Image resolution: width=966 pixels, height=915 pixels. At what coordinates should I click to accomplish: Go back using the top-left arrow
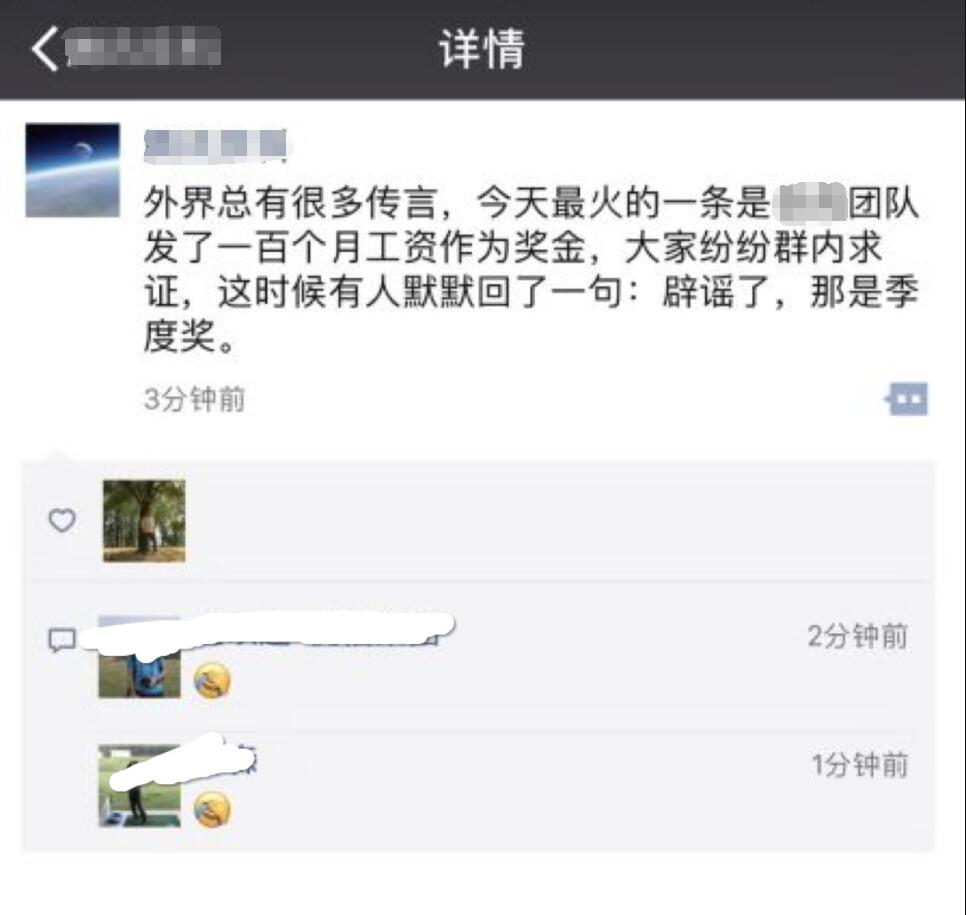45,48
